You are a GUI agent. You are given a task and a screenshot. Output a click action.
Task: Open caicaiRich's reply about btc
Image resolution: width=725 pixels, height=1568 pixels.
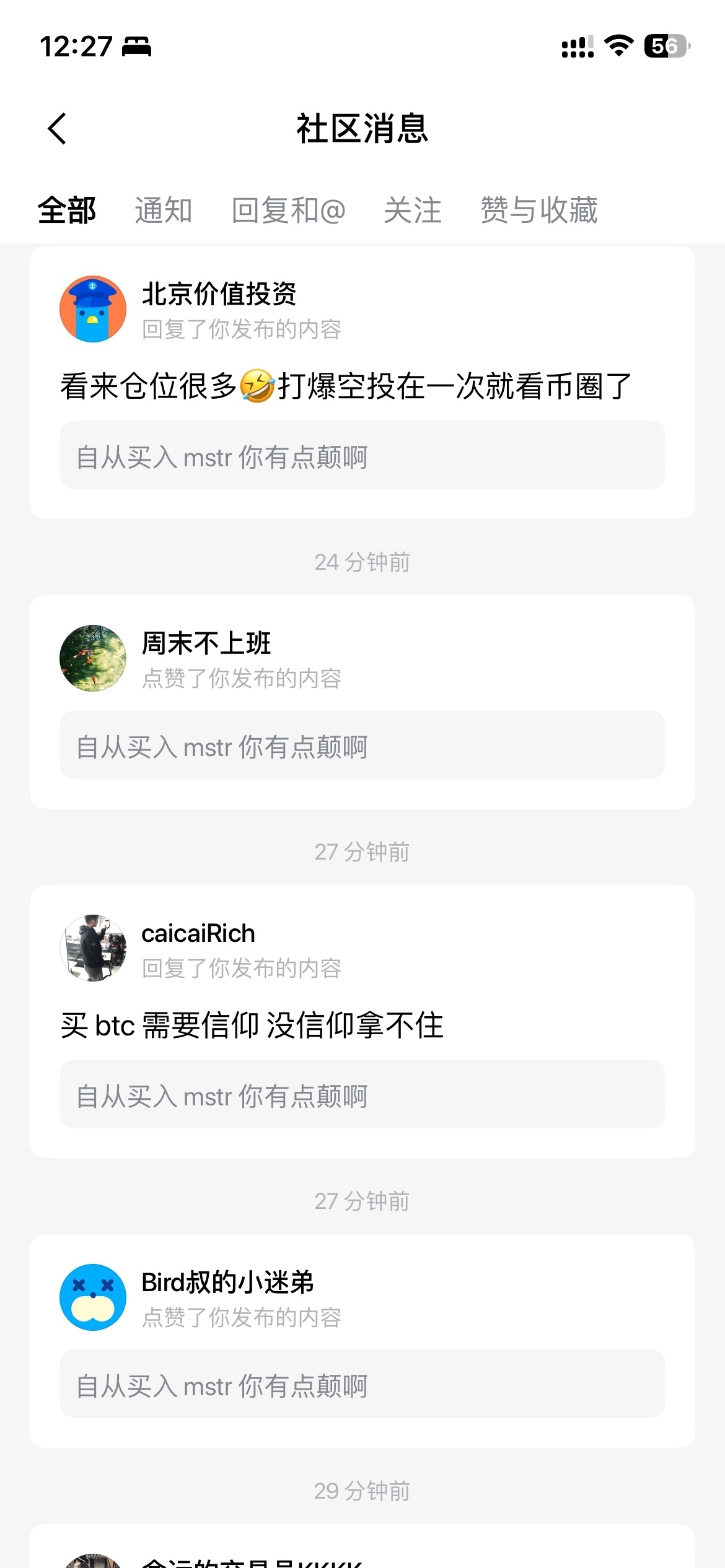tap(252, 1026)
